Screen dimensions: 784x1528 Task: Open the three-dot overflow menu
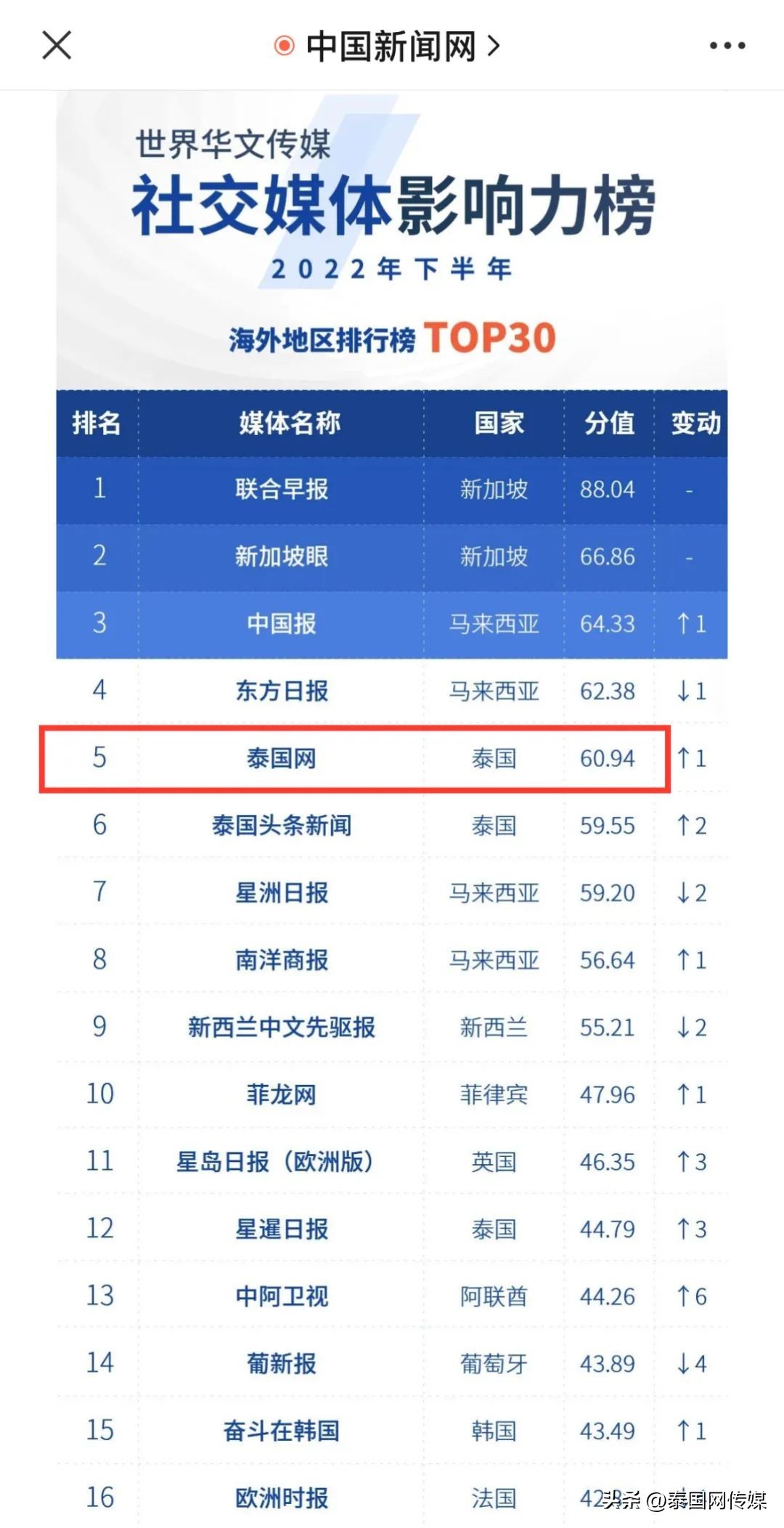coord(727,46)
